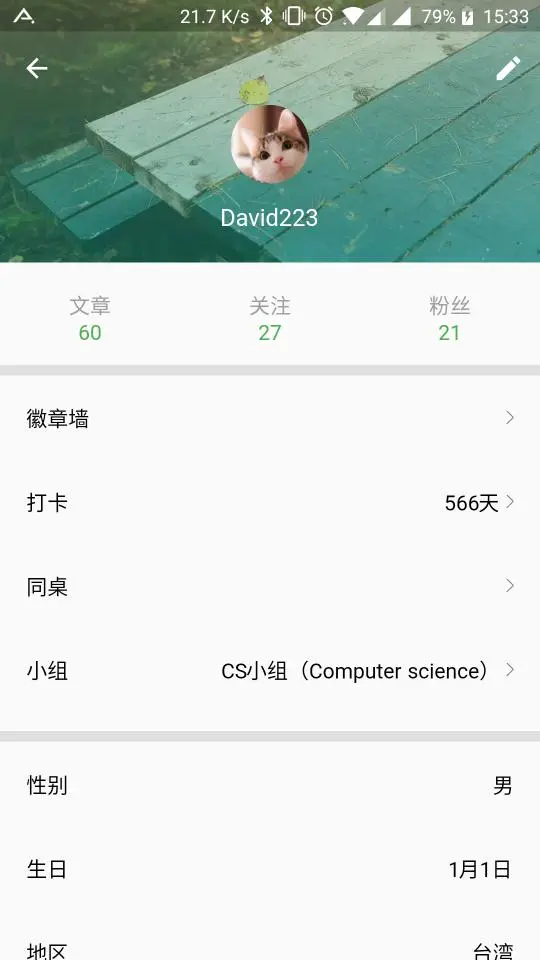Open the 文章 count of 60
The height and width of the screenshot is (960, 540).
[90, 319]
